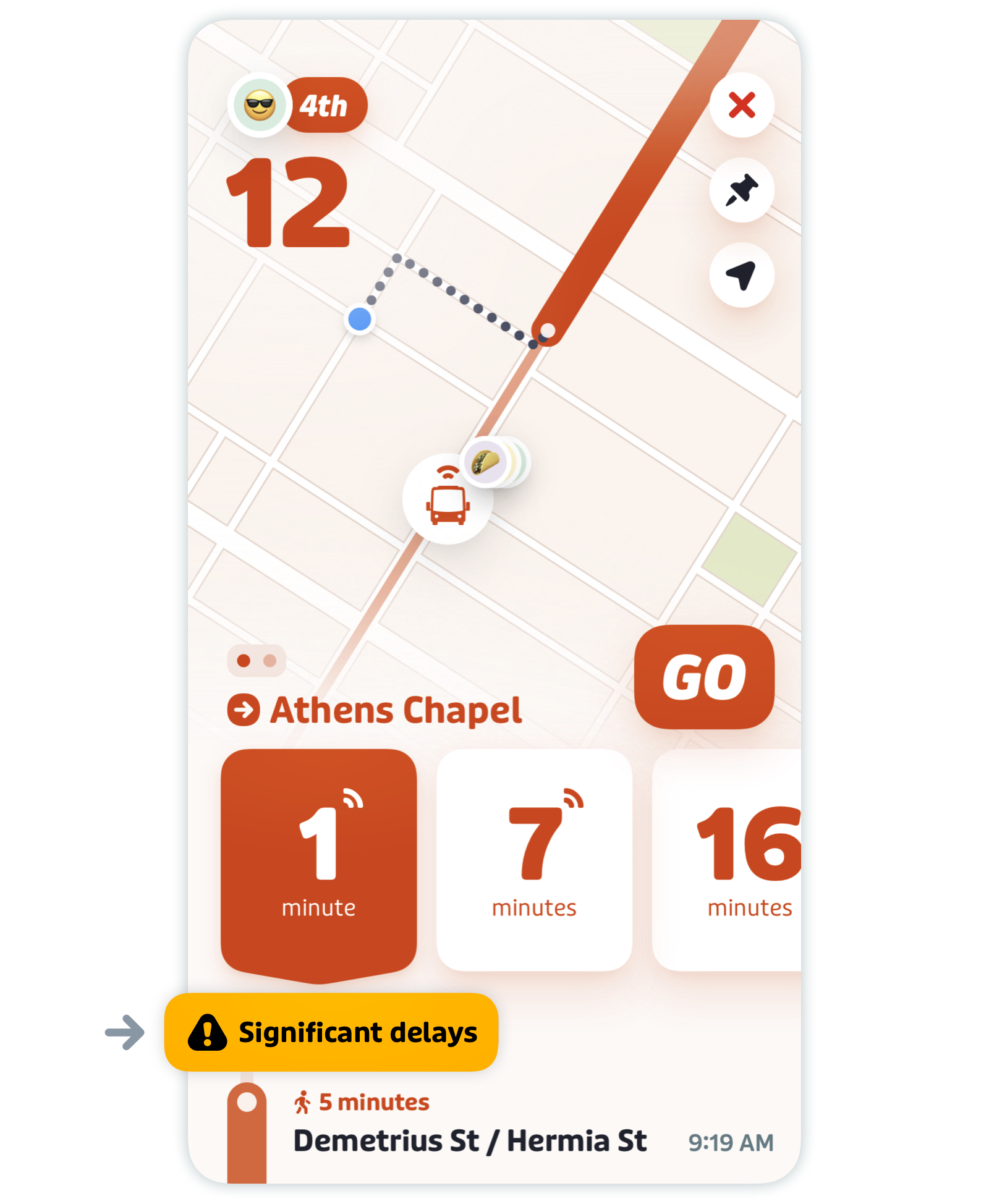This screenshot has width=989, height=1204.
Task: Open the Significant delays alert
Action: pyautogui.click(x=331, y=1032)
